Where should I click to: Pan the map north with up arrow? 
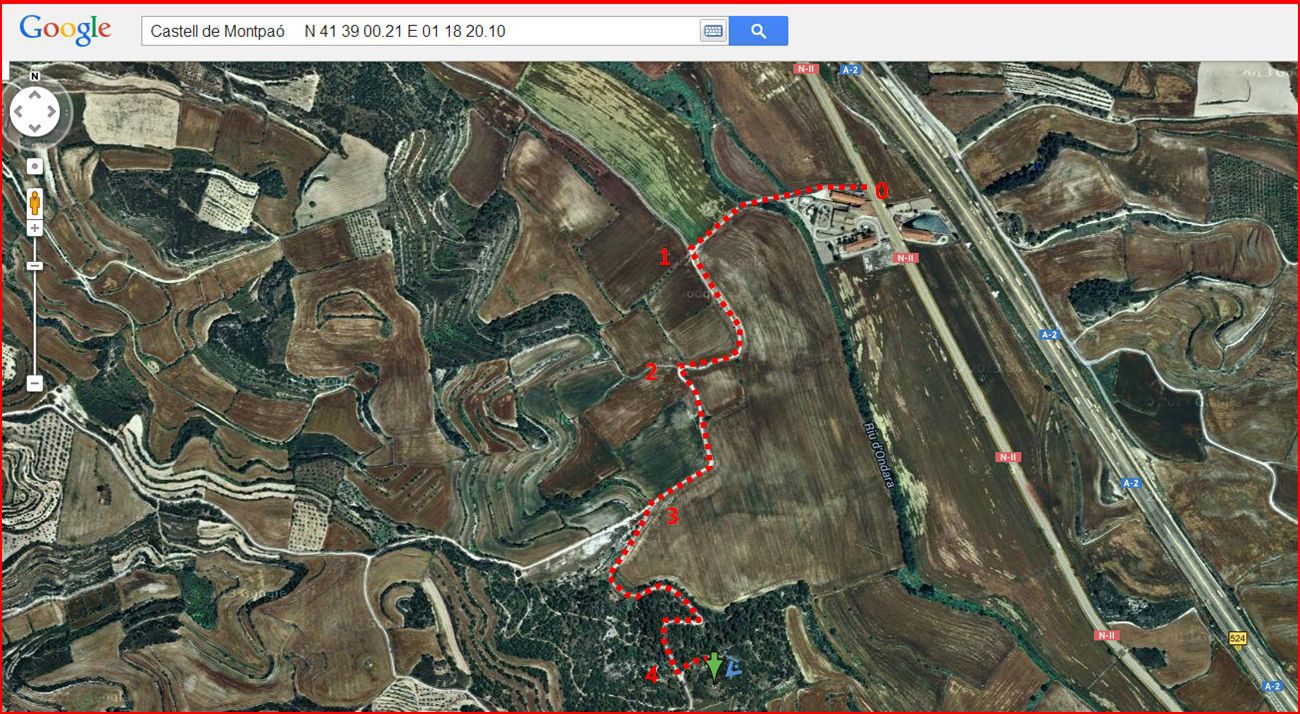pos(35,96)
